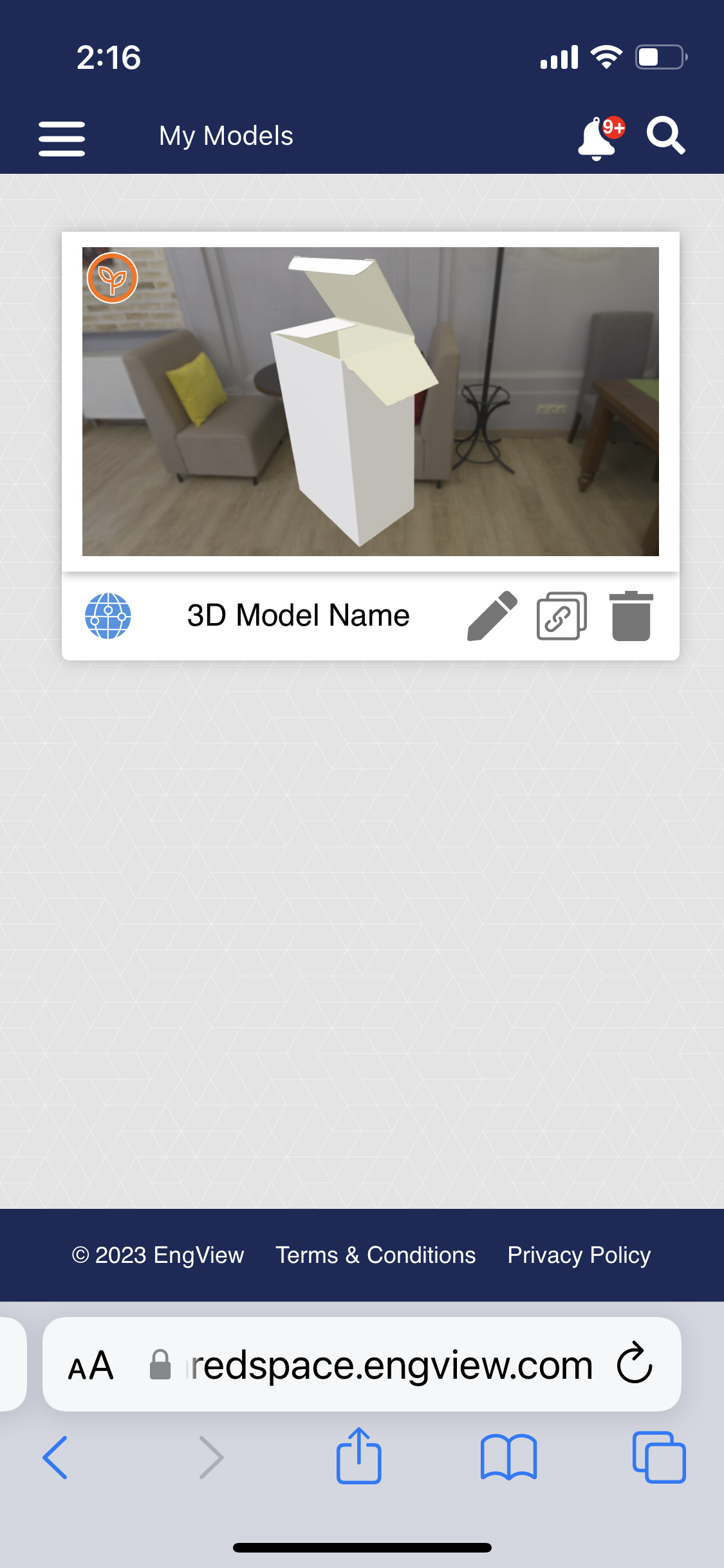Show all open Safari tabs
The width and height of the screenshot is (724, 1568).
659,1457
